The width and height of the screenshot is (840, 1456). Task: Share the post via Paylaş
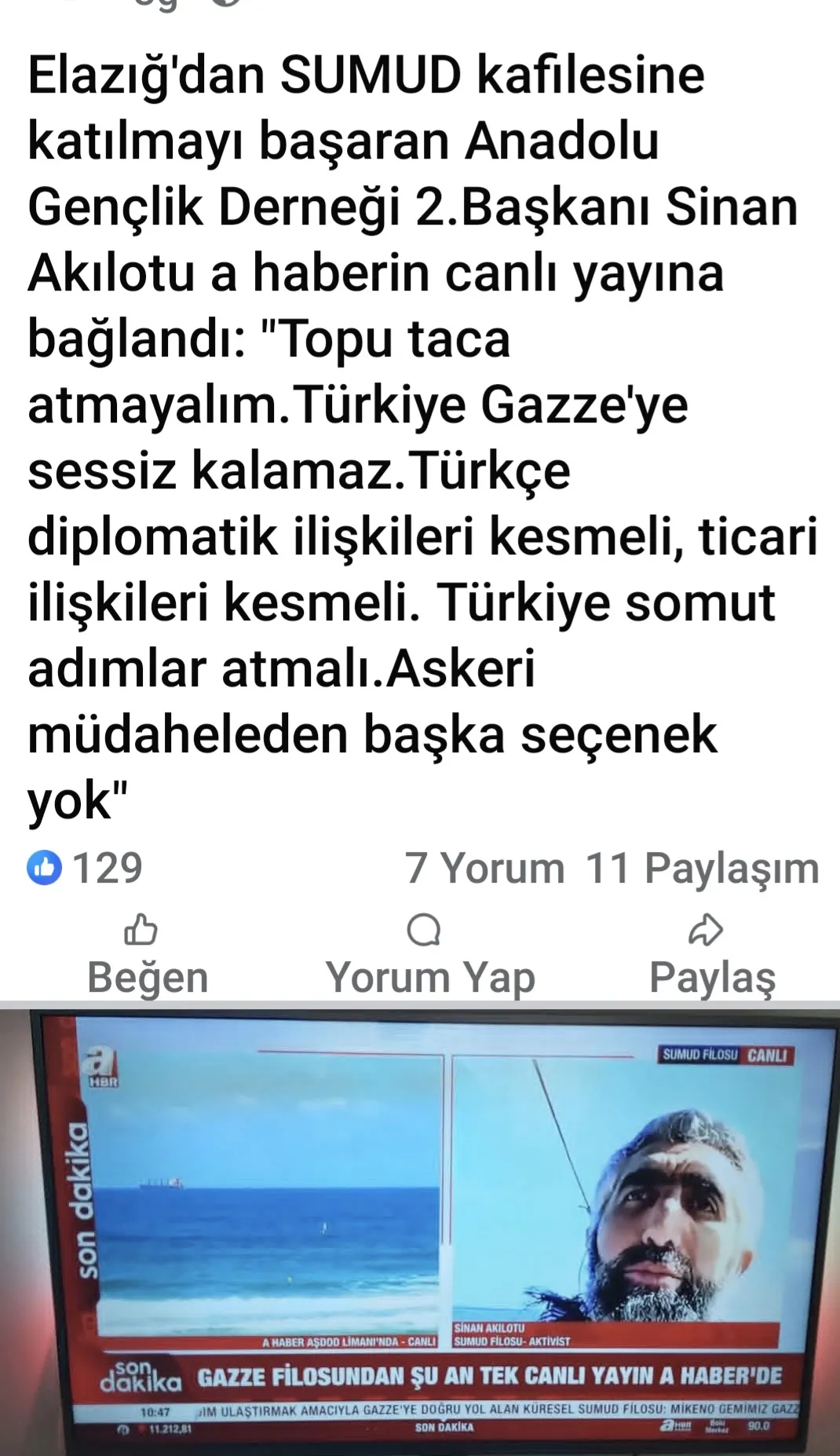pos(711,957)
